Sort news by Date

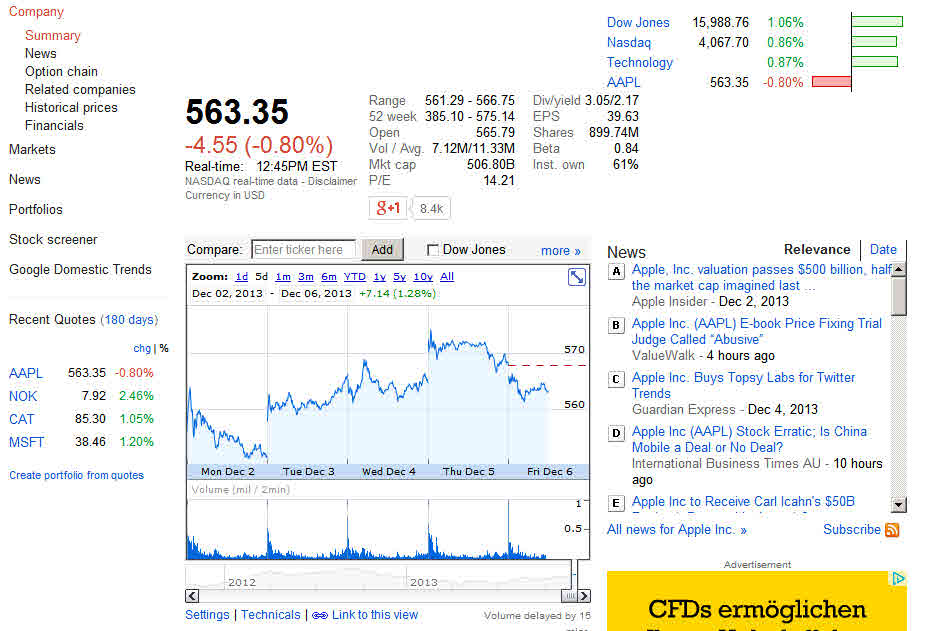pos(883,250)
